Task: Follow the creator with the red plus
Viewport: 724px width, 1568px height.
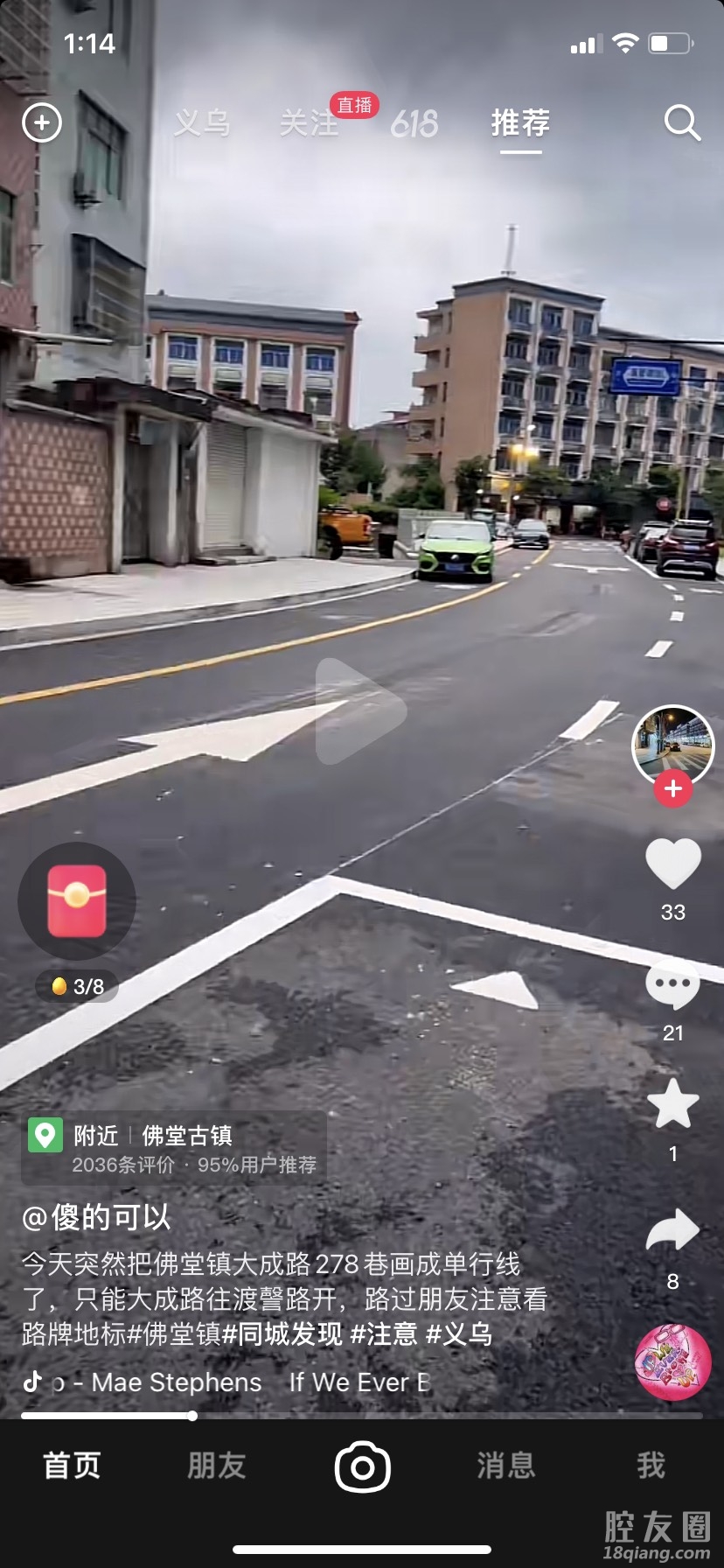Action: [672, 789]
